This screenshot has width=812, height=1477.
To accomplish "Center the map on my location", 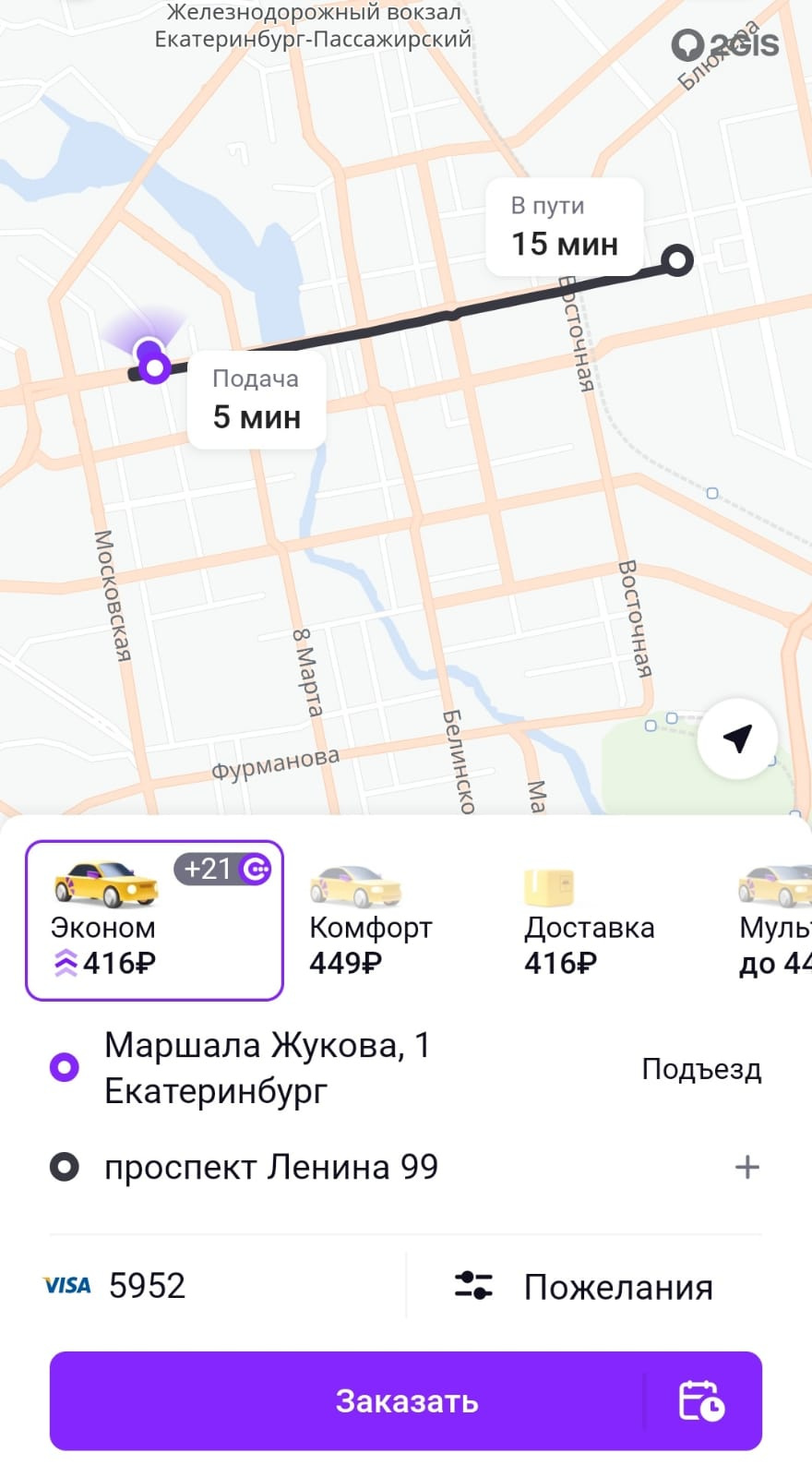I will click(737, 738).
